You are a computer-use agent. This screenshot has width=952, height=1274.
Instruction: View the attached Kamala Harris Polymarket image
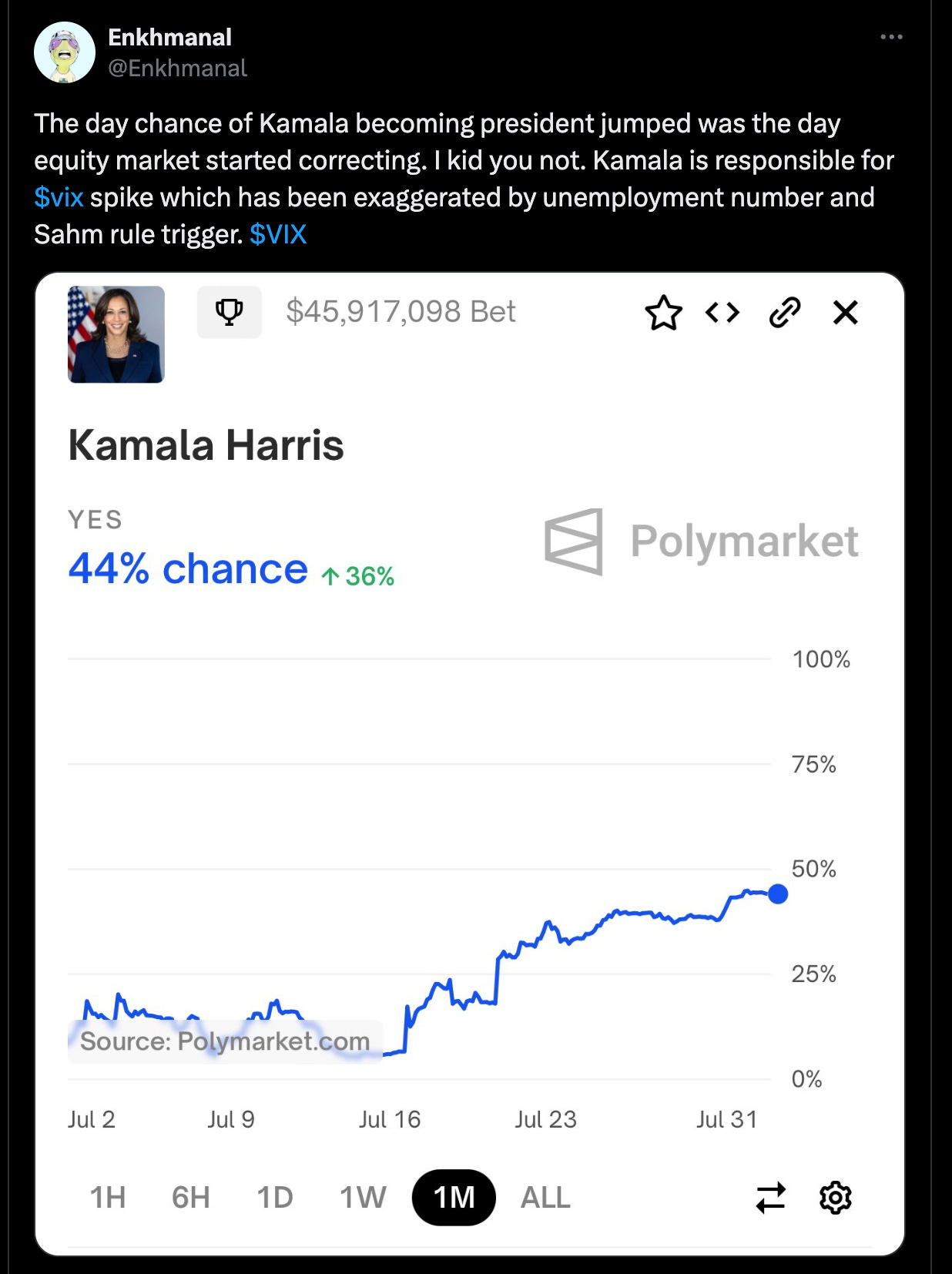click(x=470, y=764)
